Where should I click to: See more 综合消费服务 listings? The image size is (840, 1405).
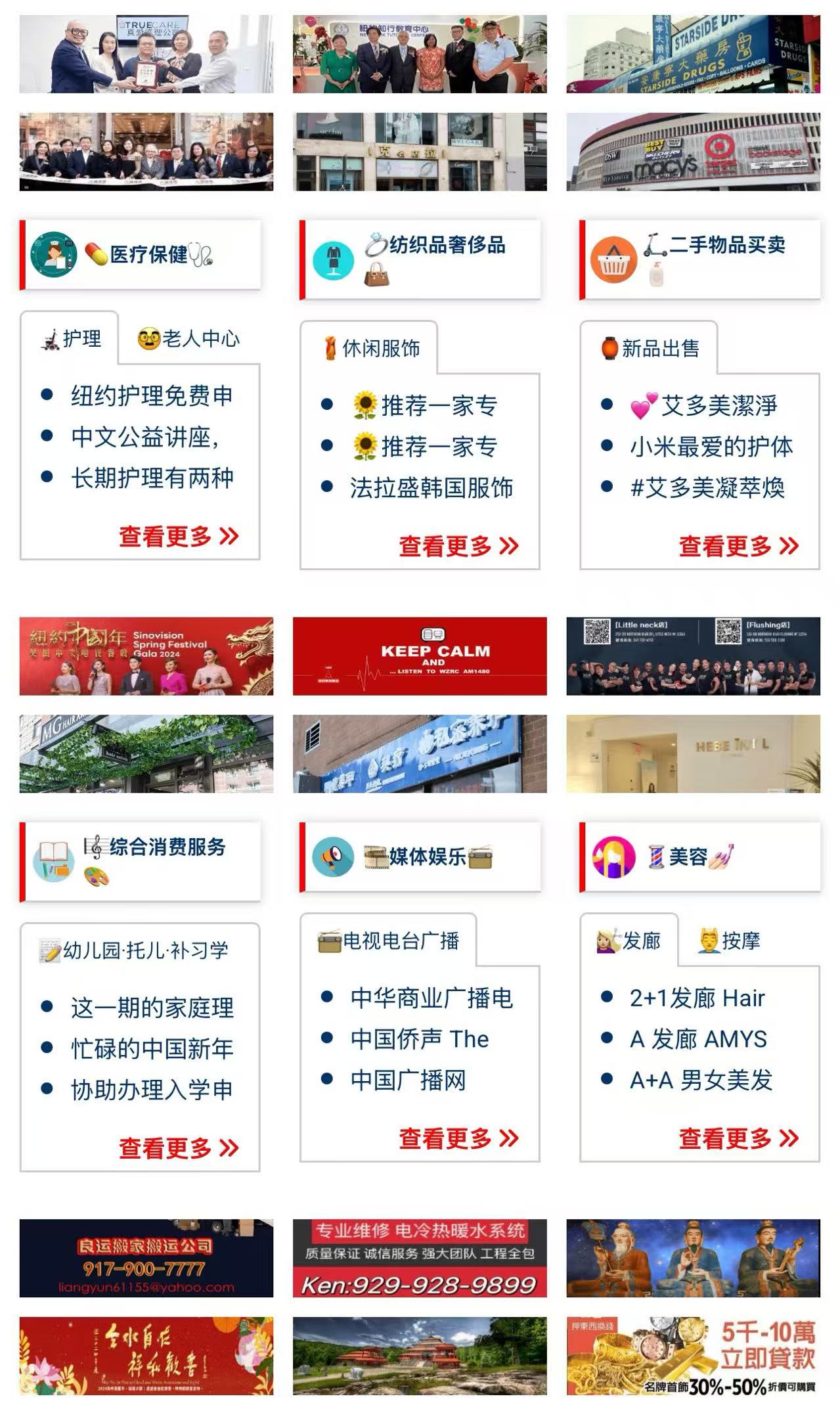click(178, 1148)
